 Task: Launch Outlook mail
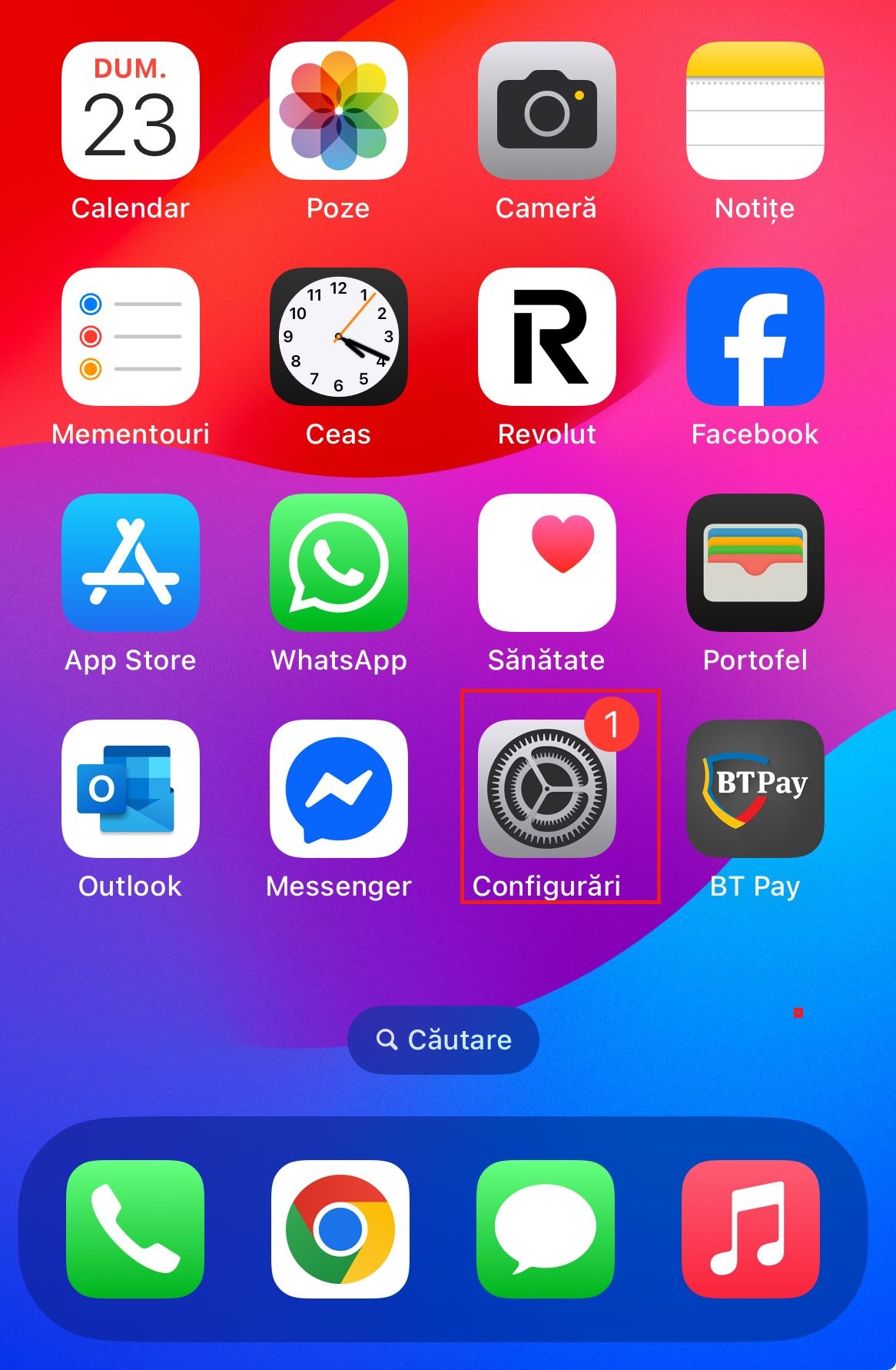coord(131,789)
